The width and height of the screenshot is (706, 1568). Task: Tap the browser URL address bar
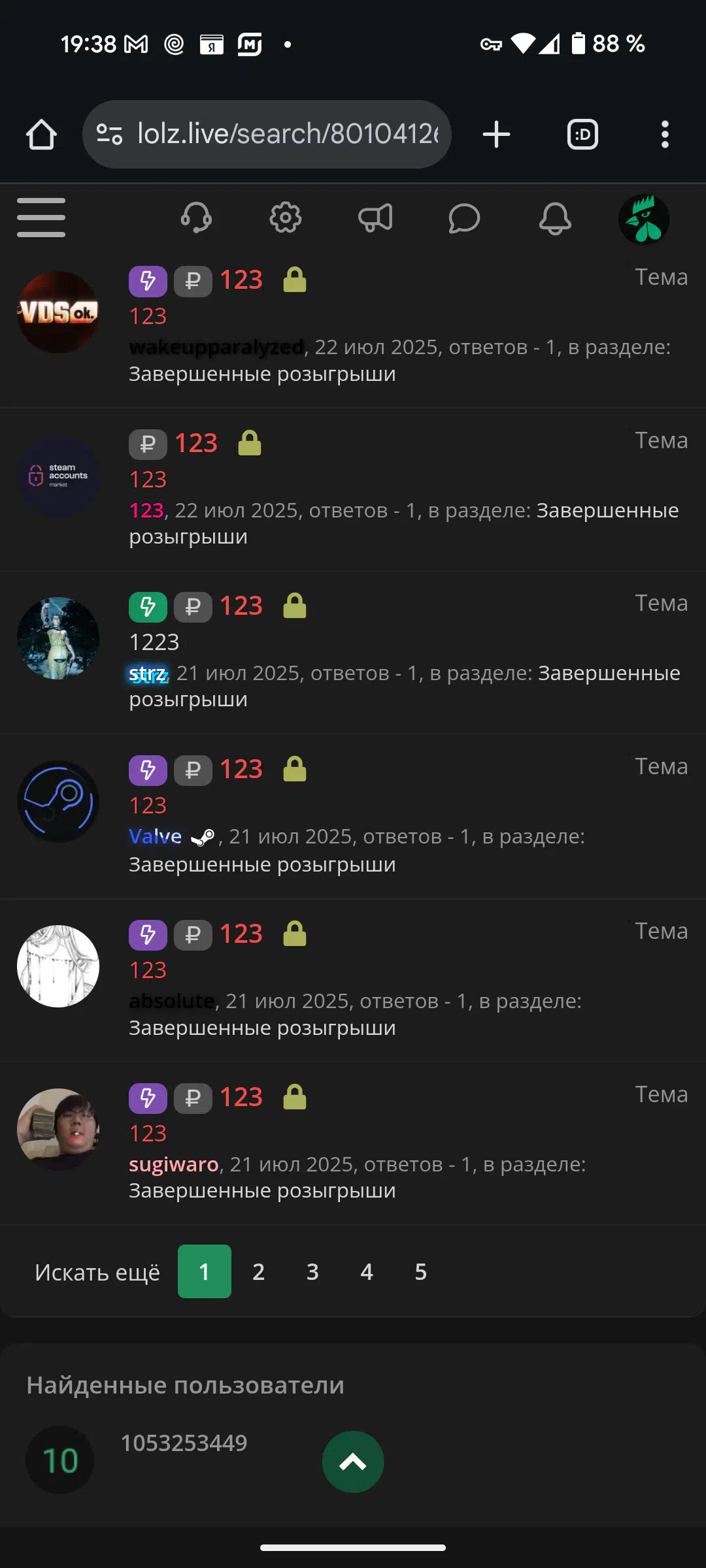coord(267,134)
